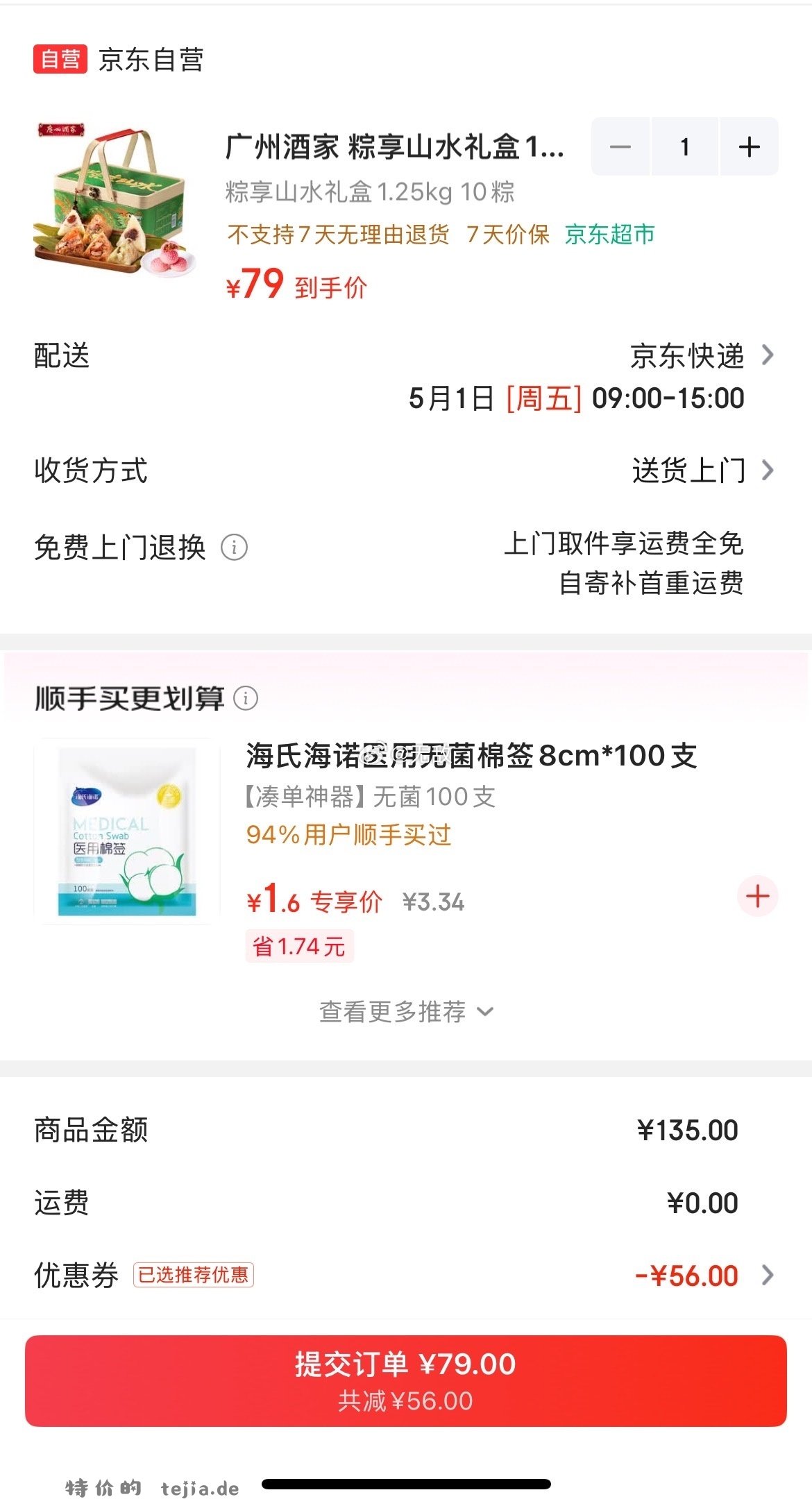Open the 京东超市 store page
This screenshot has height=1506, width=812.
click(x=610, y=236)
